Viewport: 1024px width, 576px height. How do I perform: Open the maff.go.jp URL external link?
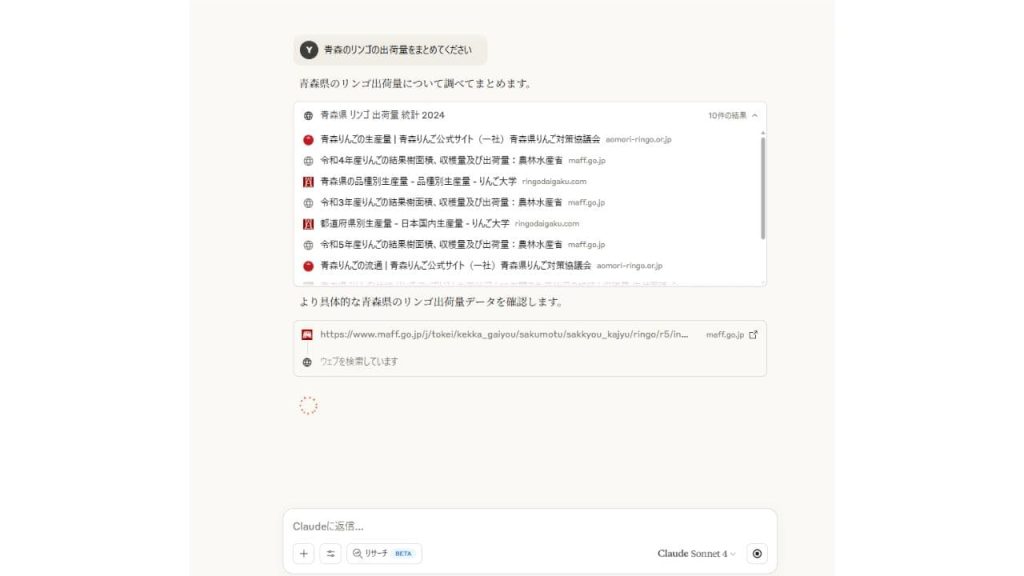tap(753, 335)
